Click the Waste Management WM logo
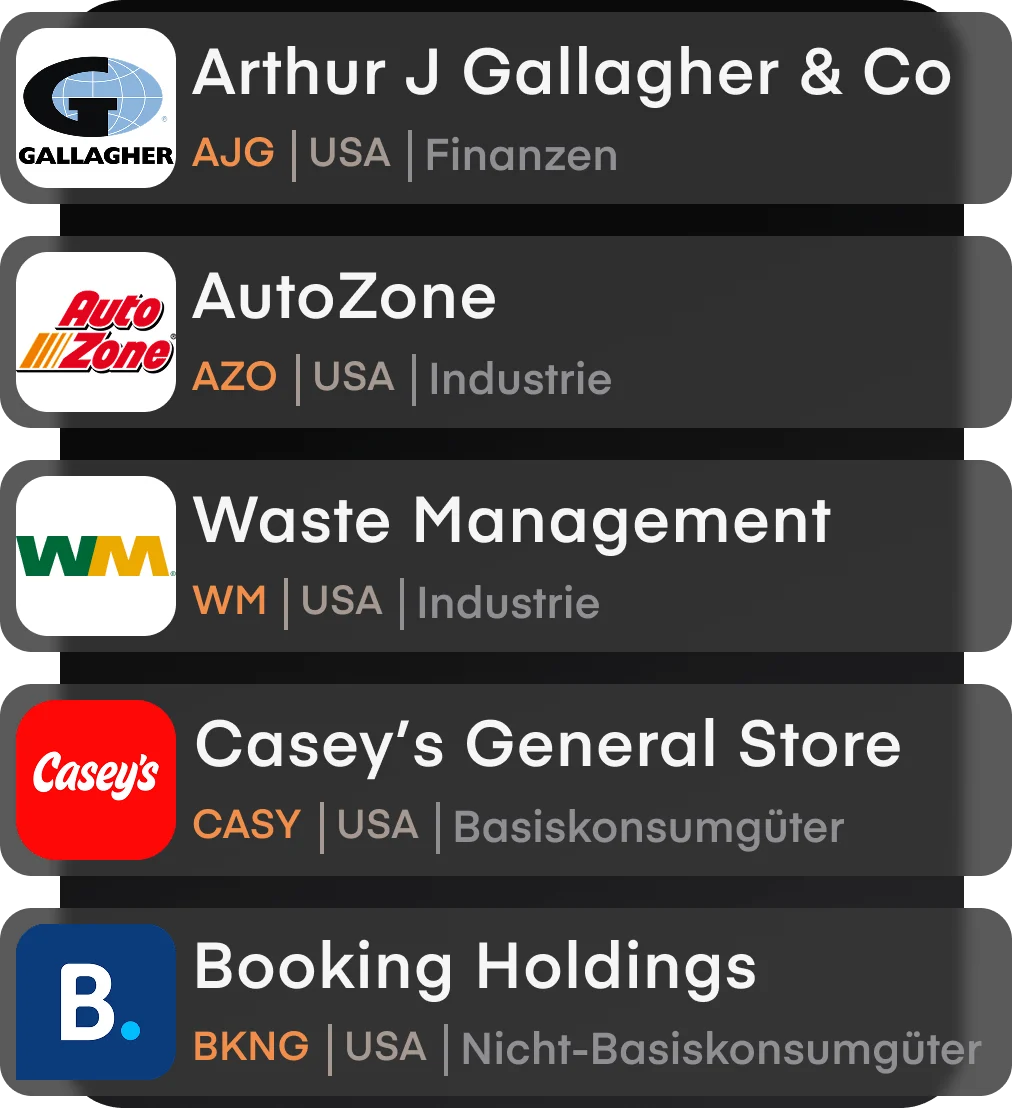The height and width of the screenshot is (1108, 1012). click(95, 556)
